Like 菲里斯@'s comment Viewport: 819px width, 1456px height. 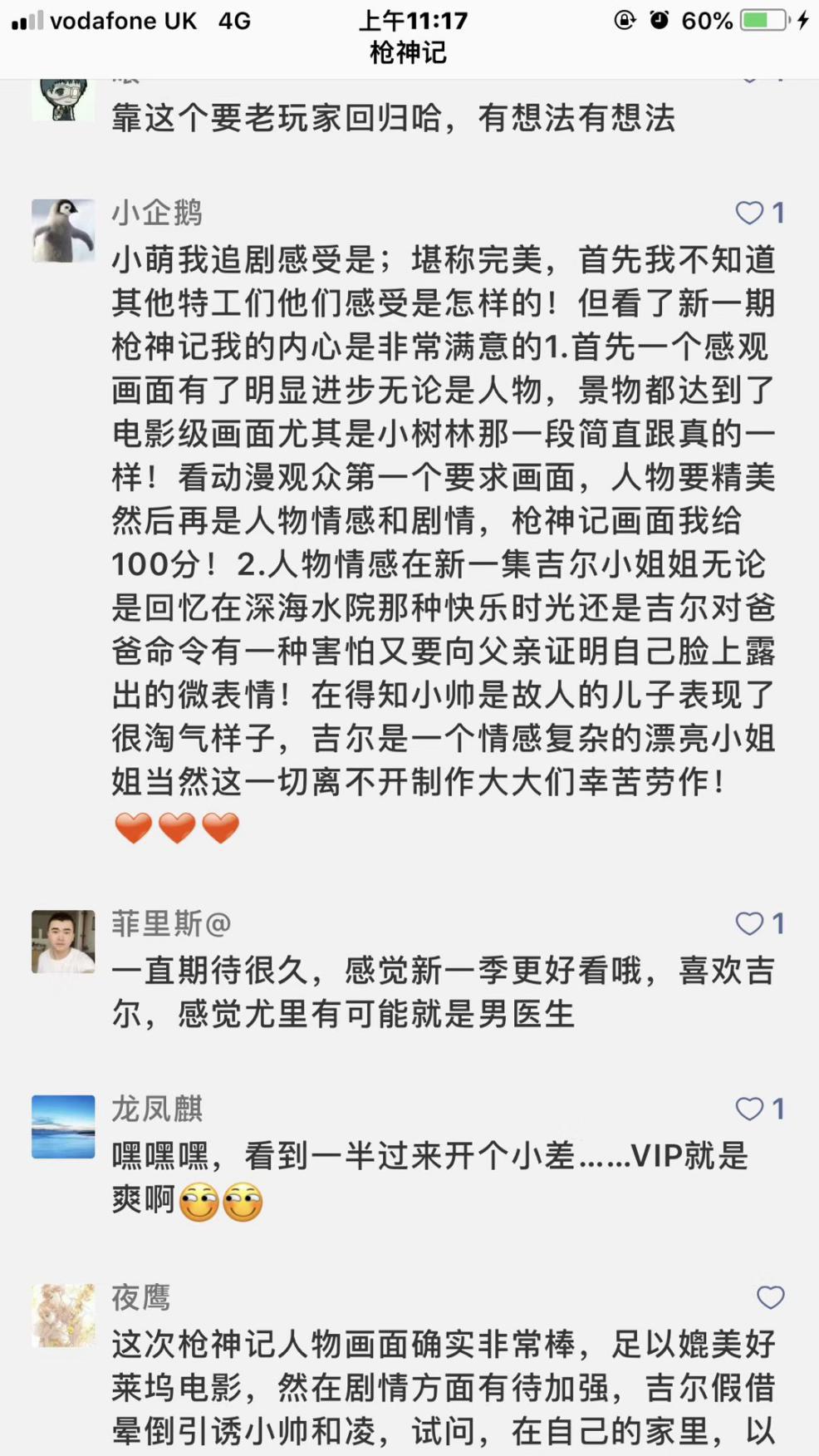tap(749, 923)
